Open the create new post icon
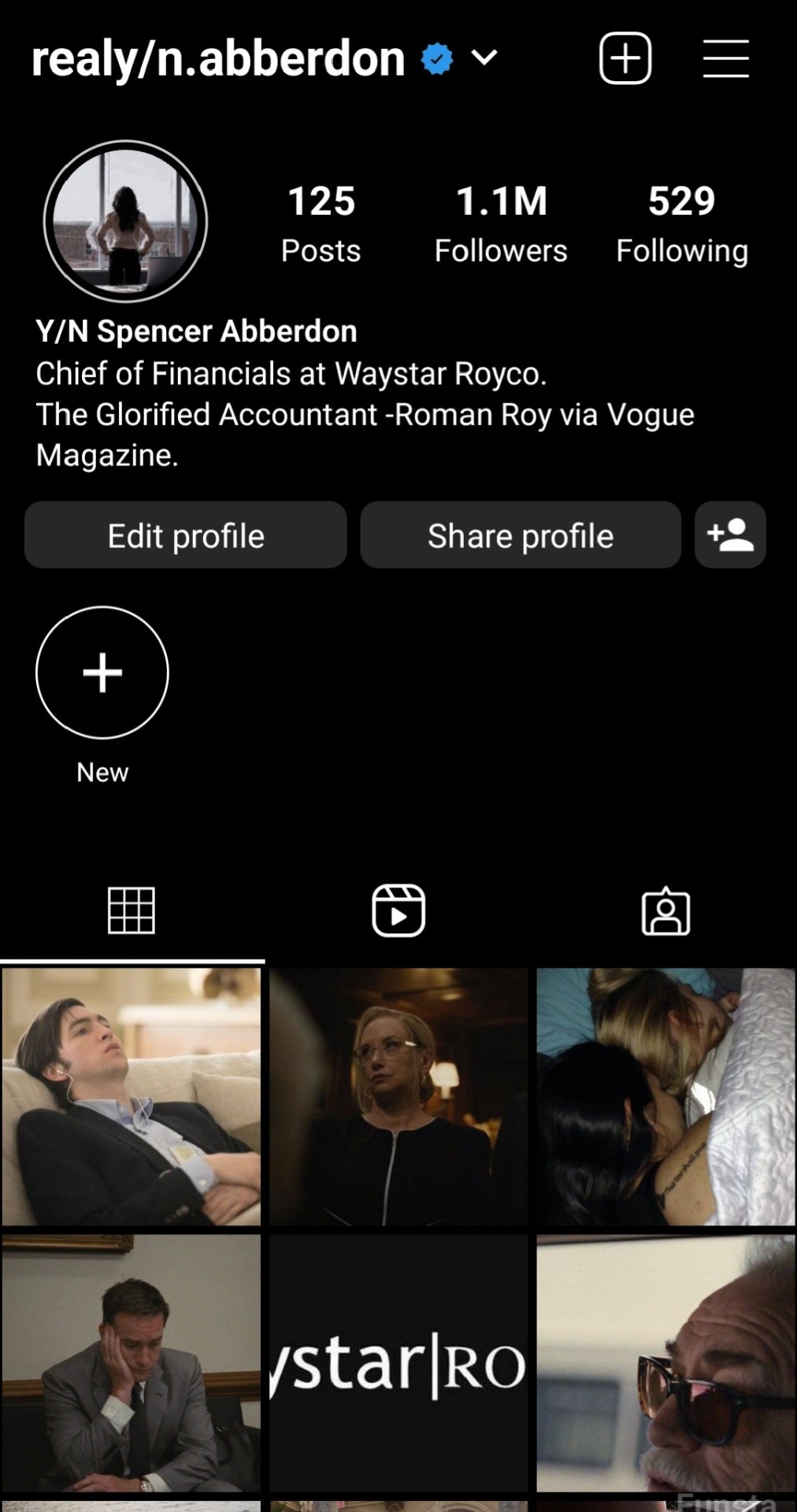Screen dimensions: 797x1512 (x=625, y=58)
